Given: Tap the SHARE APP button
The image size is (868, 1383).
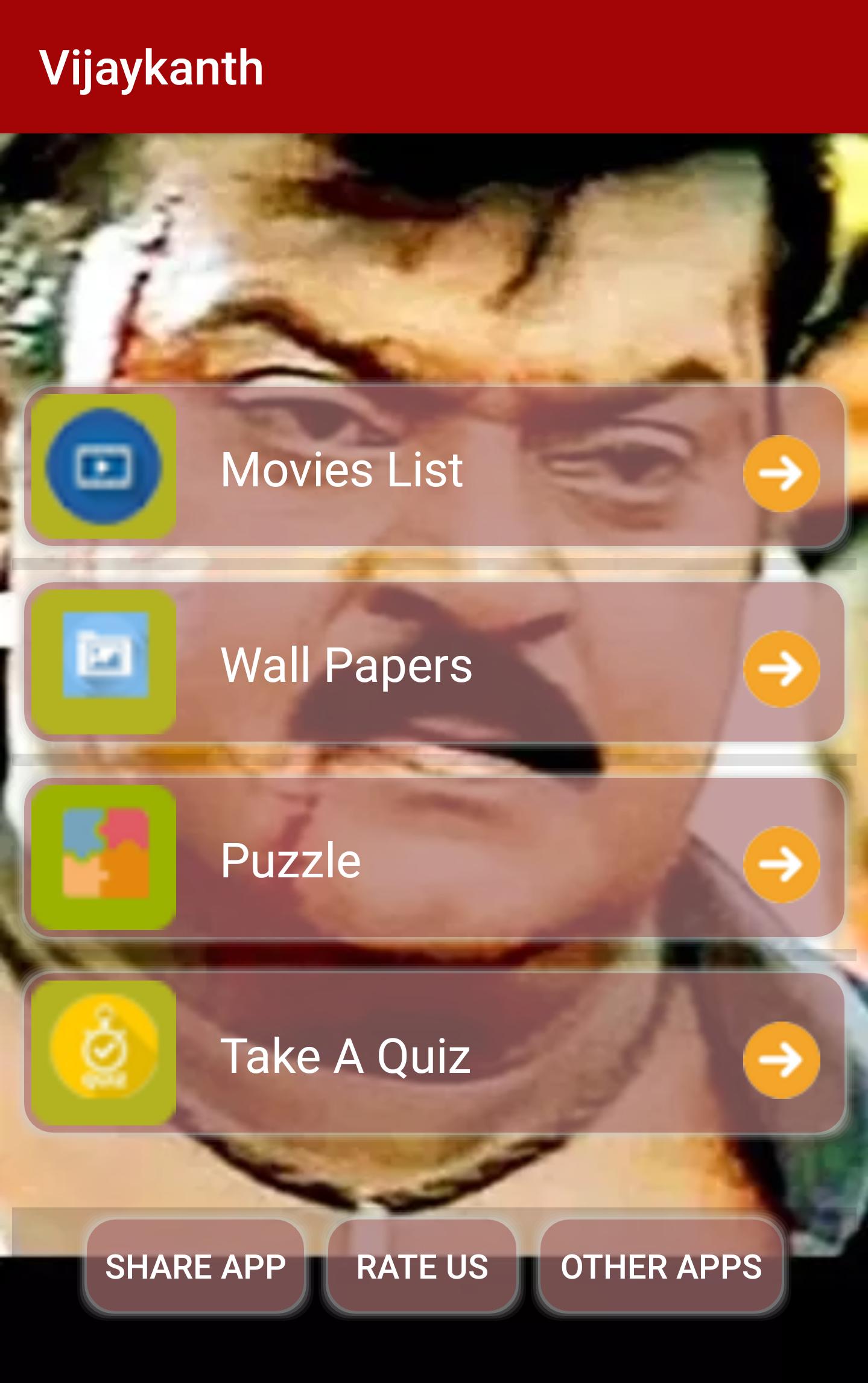Looking at the screenshot, I should [x=195, y=1267].
